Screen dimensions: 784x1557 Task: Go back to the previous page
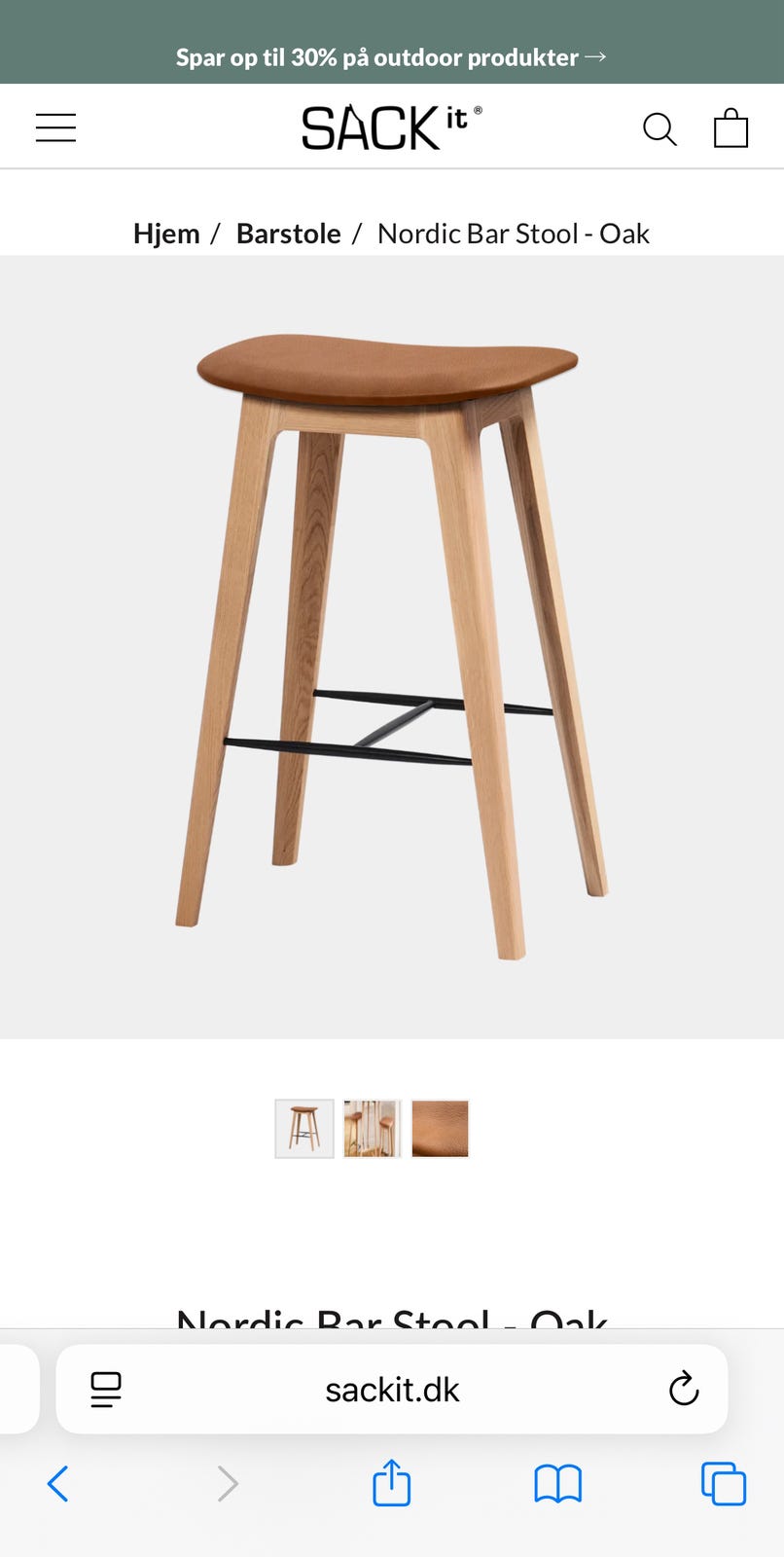(x=58, y=1484)
